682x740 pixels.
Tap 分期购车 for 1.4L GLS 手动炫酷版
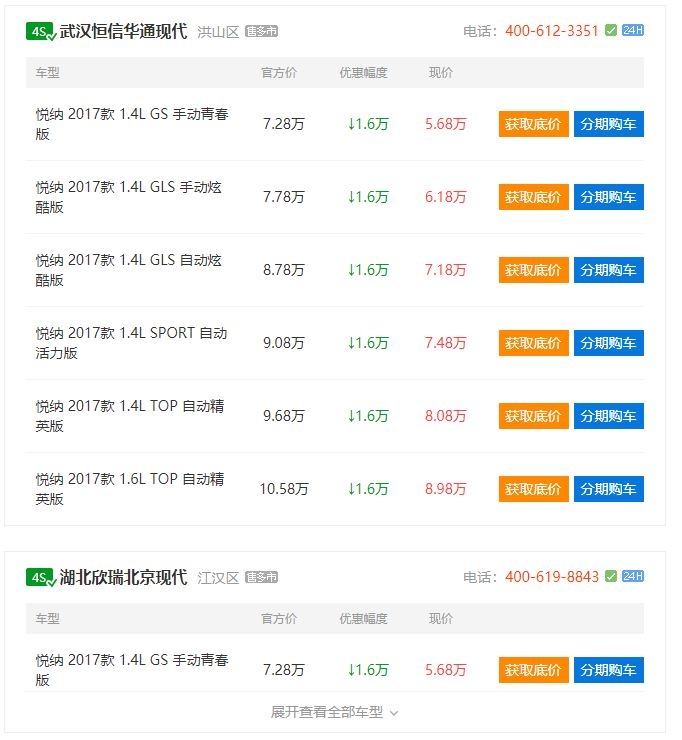(x=608, y=197)
